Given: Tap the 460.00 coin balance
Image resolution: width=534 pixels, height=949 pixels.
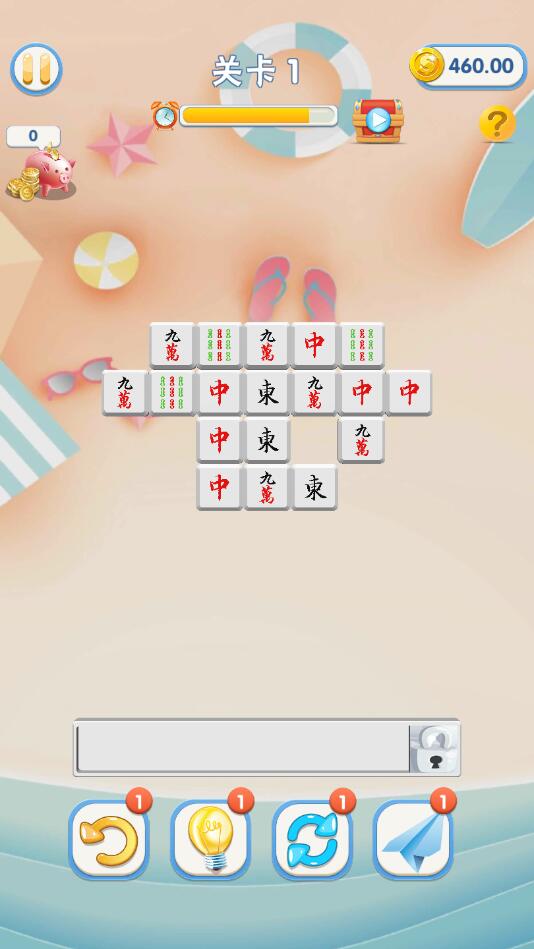Looking at the screenshot, I should (468, 66).
